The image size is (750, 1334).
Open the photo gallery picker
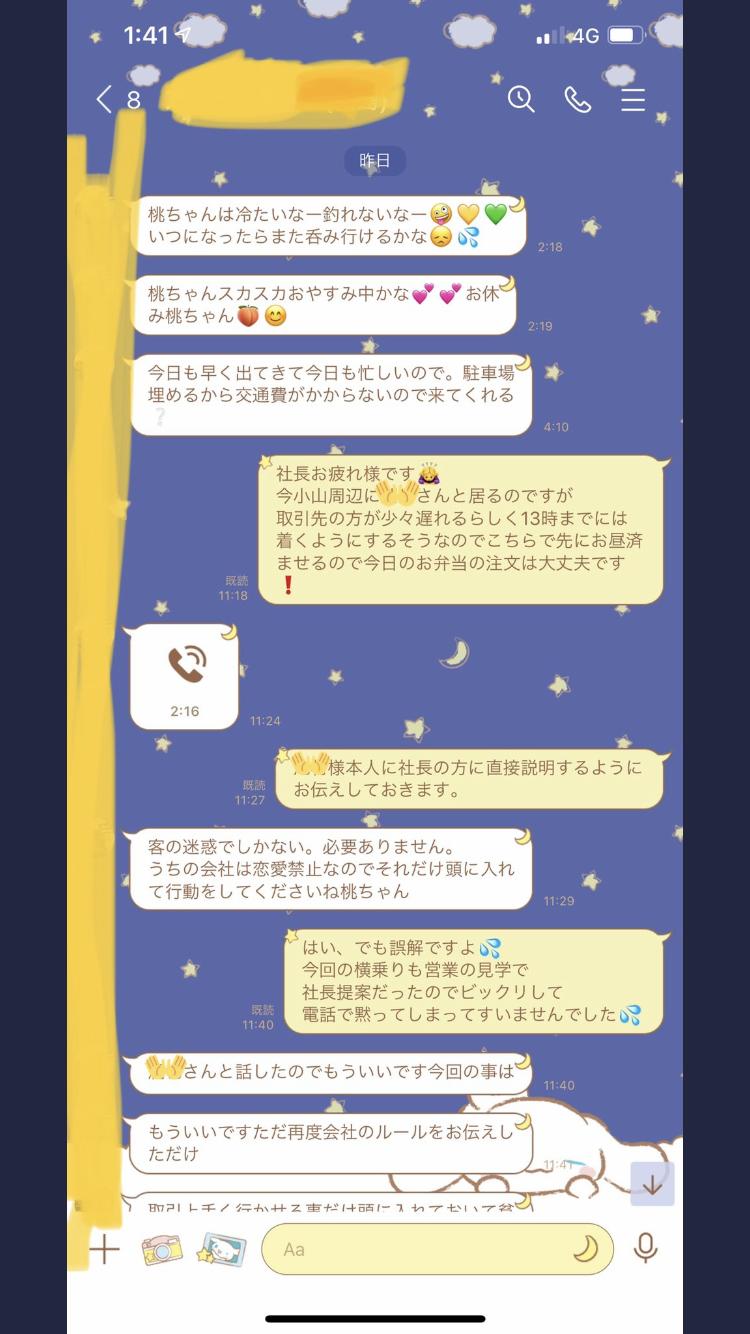pyautogui.click(x=221, y=1248)
